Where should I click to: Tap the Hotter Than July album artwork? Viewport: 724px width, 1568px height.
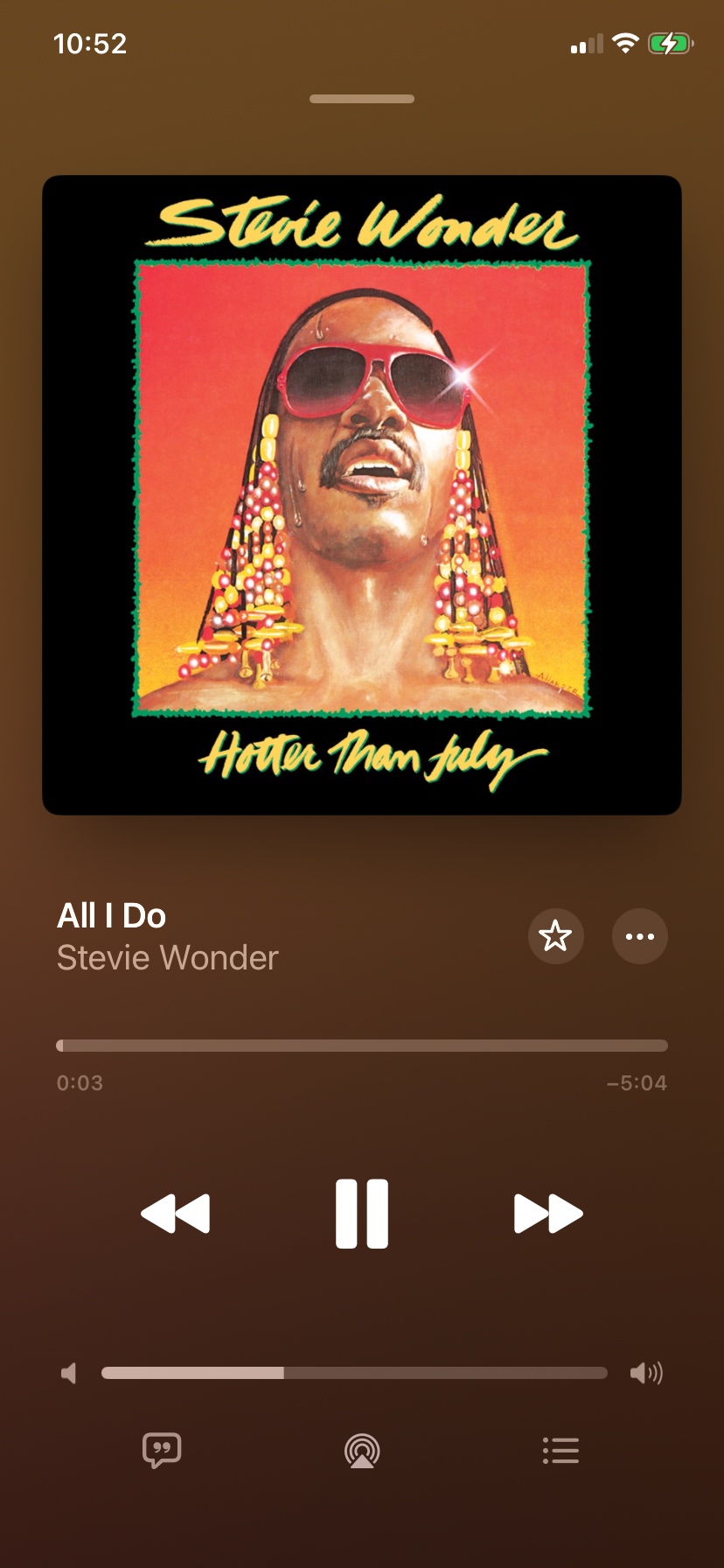coord(362,495)
